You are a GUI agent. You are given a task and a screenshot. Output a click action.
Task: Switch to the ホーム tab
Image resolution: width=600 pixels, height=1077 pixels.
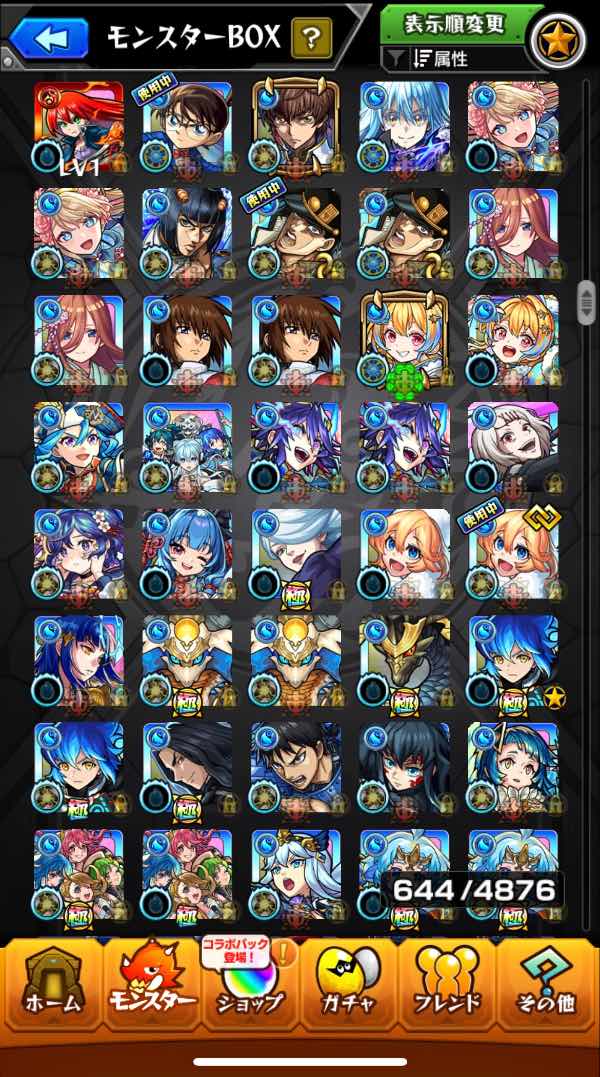[51, 985]
